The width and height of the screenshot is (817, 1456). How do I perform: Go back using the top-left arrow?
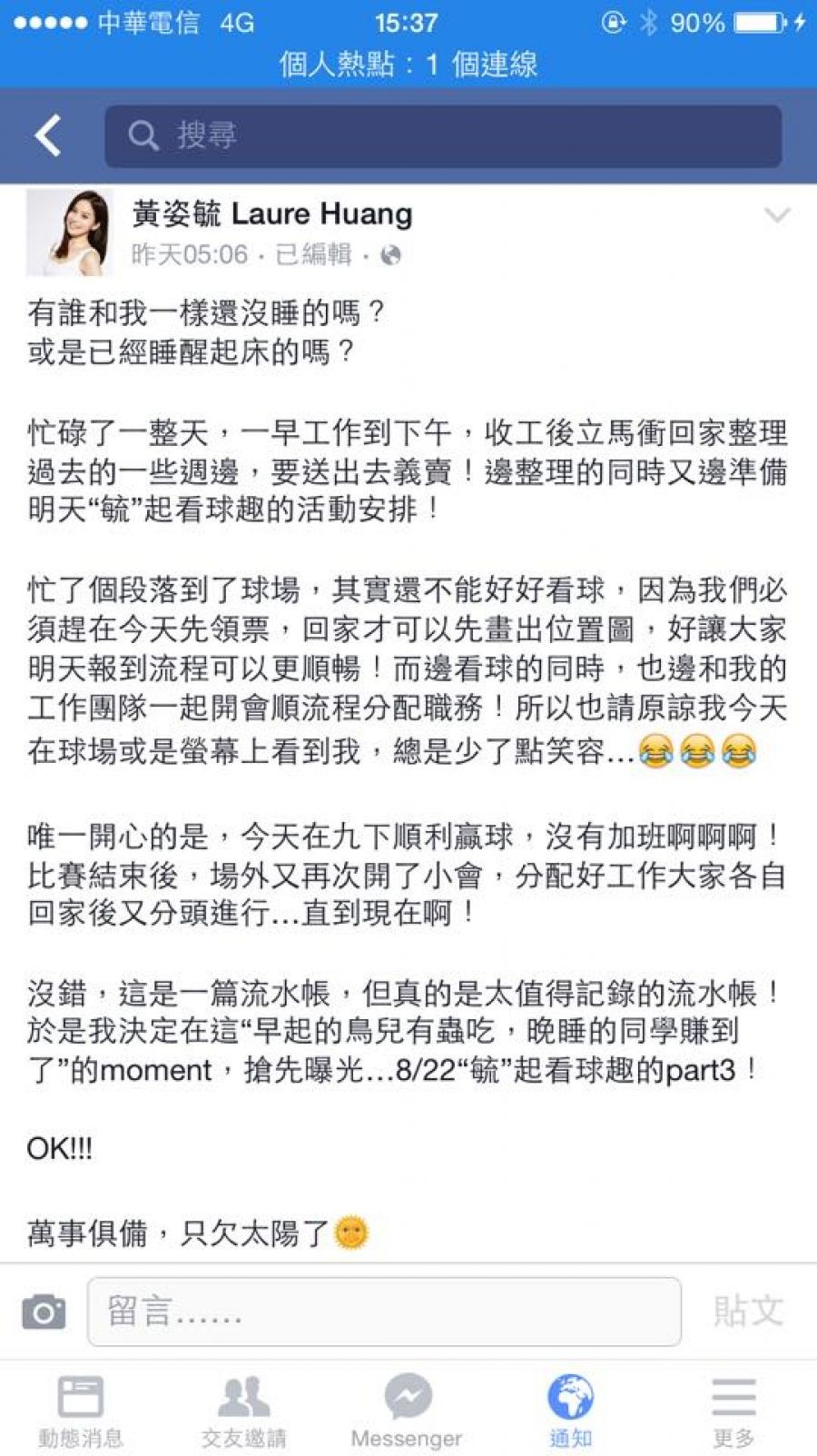[48, 136]
